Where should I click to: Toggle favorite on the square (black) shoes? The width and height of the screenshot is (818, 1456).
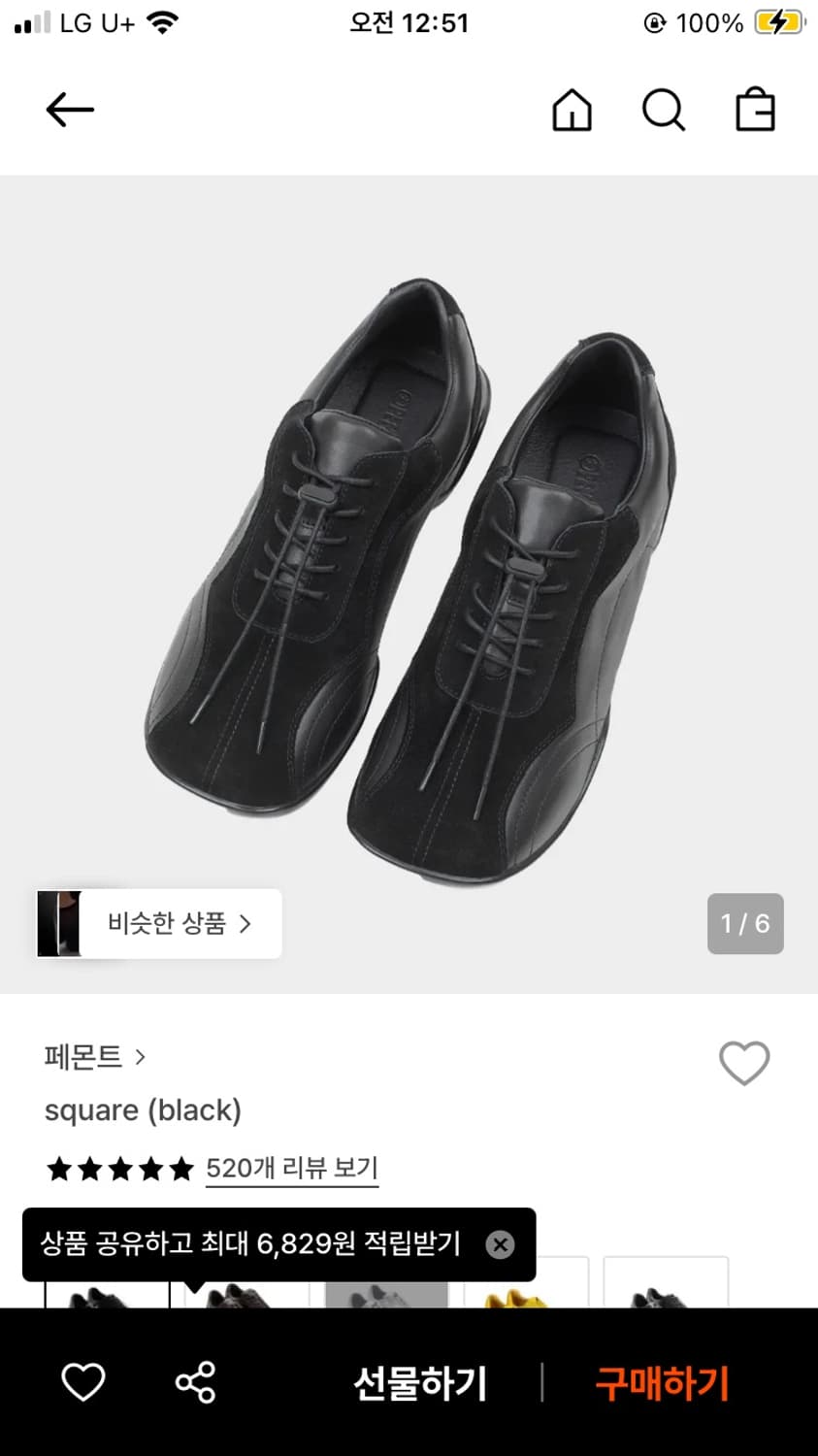point(744,1063)
